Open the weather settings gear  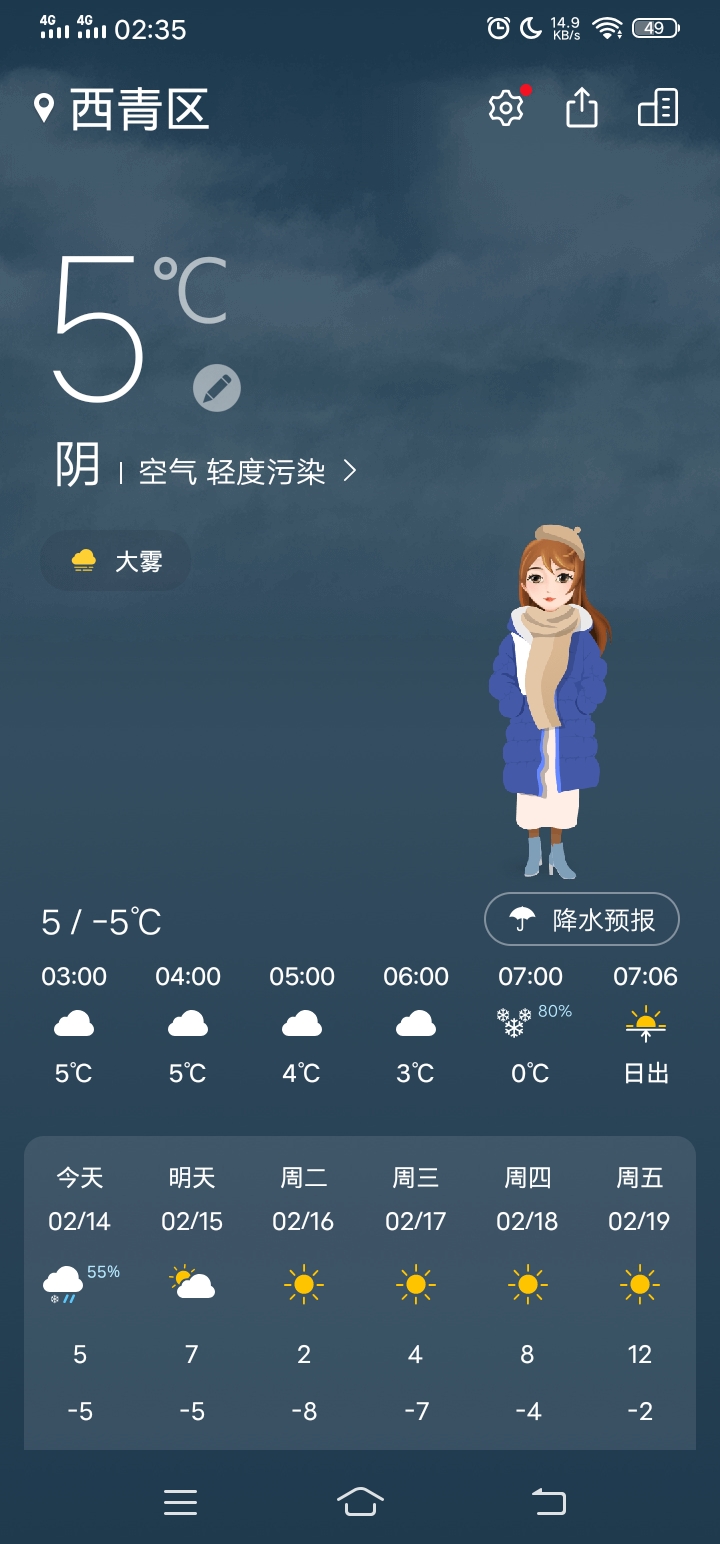point(506,108)
